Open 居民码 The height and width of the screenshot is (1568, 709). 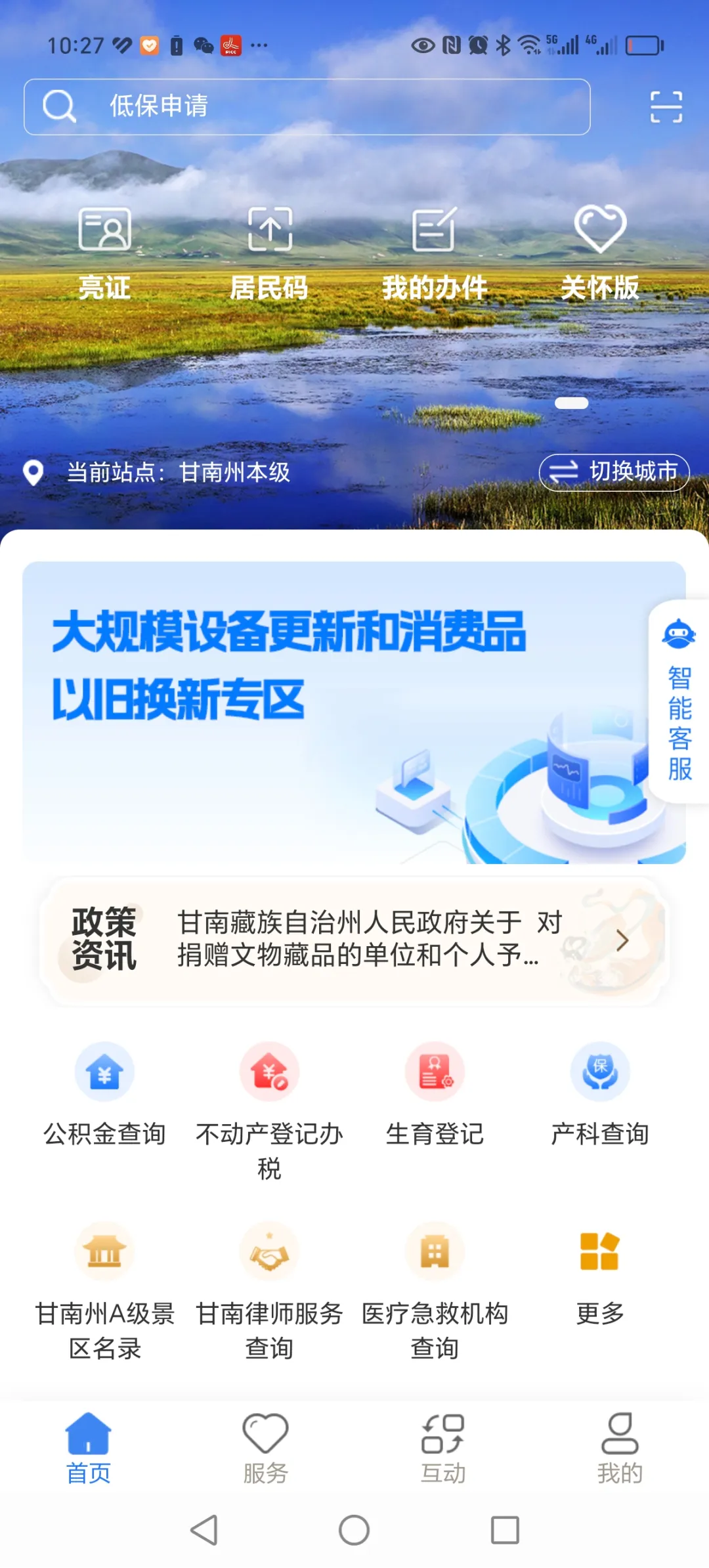coord(269,251)
